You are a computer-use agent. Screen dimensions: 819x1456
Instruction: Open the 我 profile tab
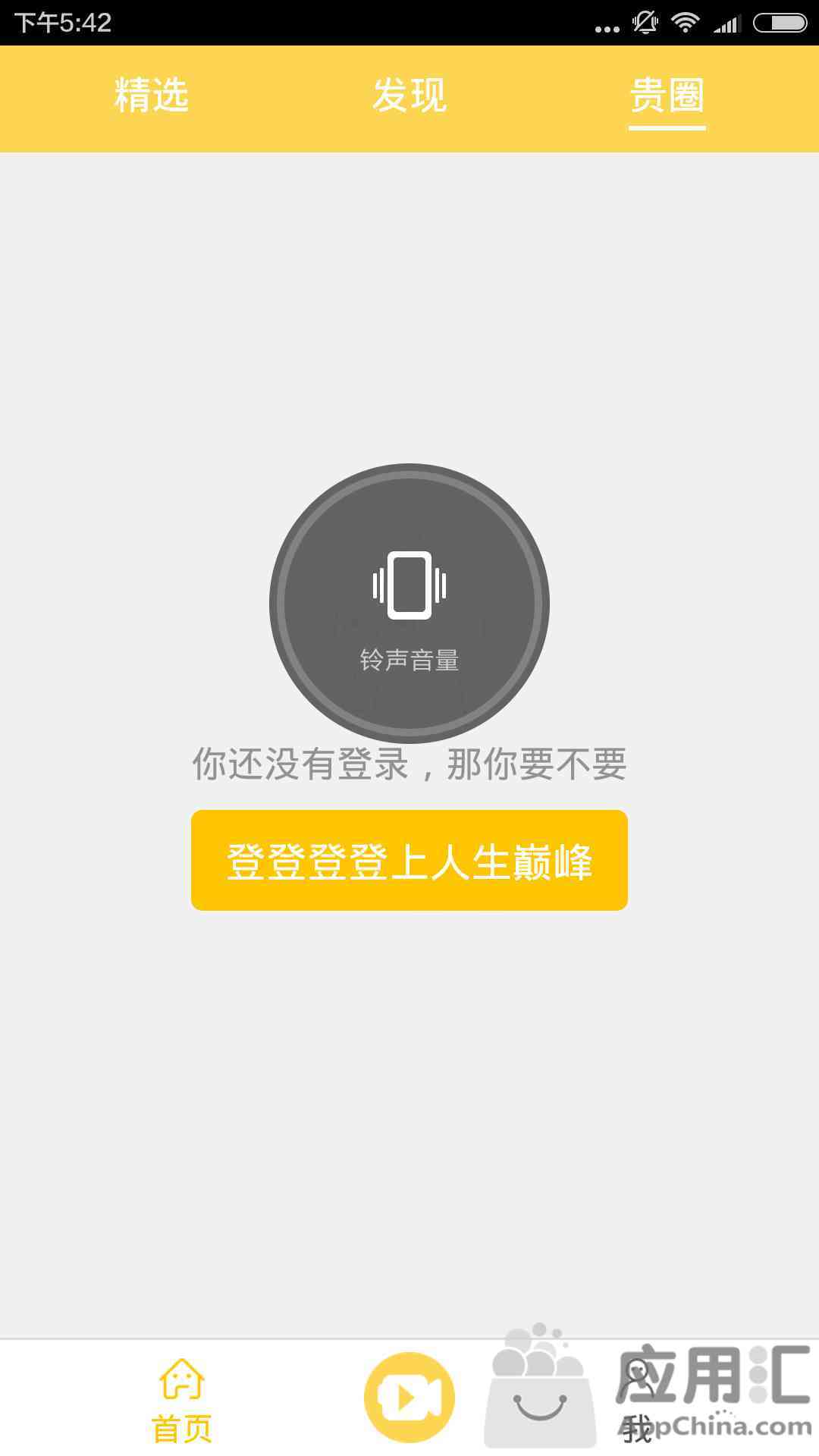point(637,1400)
